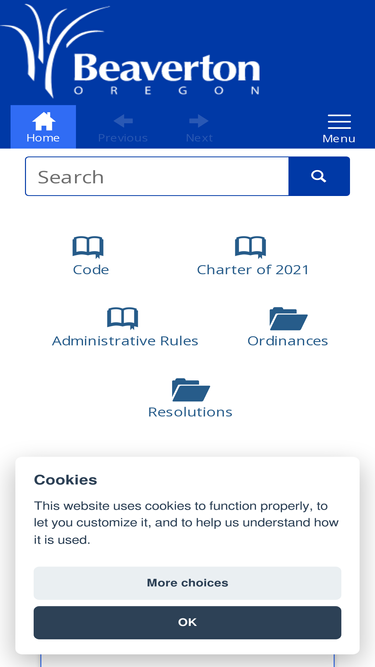Focus the Search text field

[x=157, y=176]
